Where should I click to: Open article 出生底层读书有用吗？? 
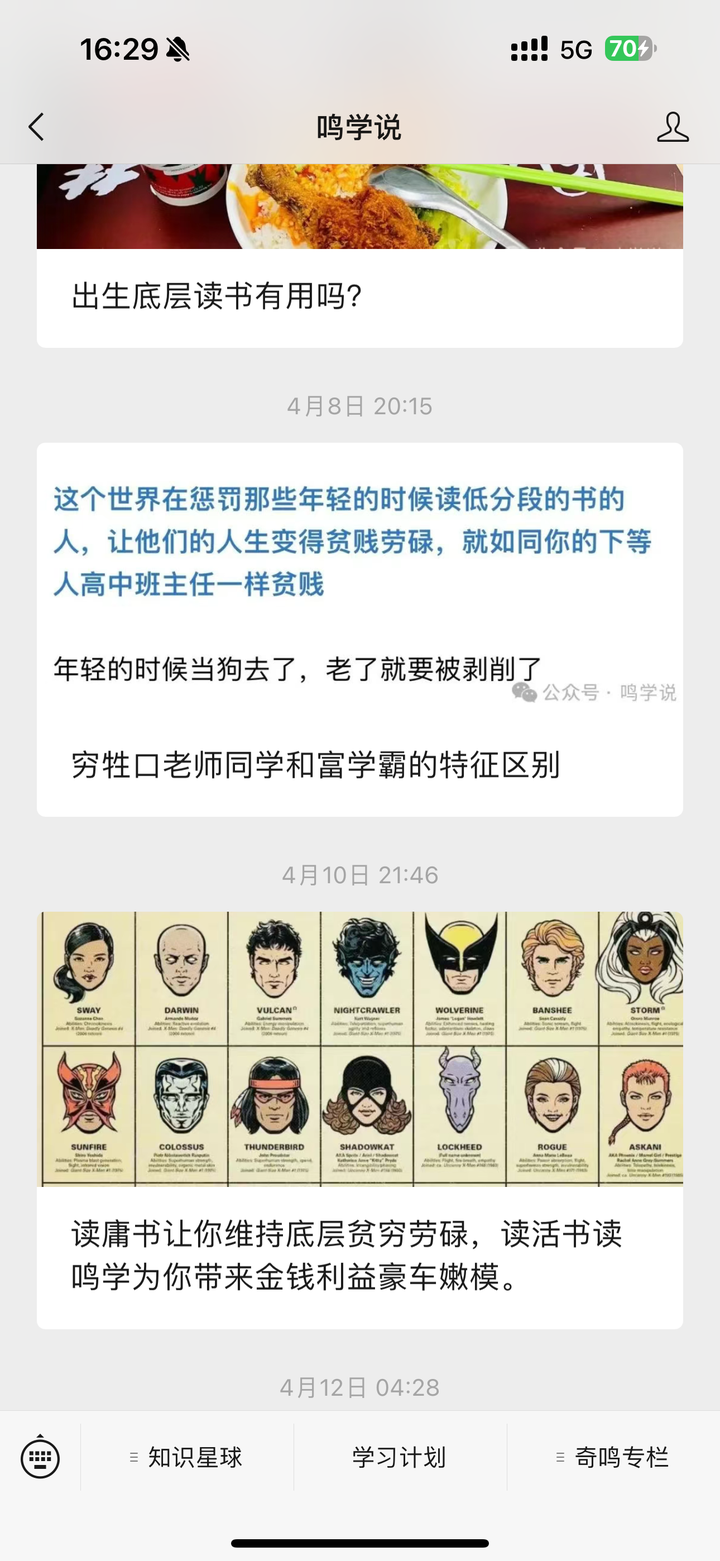tap(217, 296)
